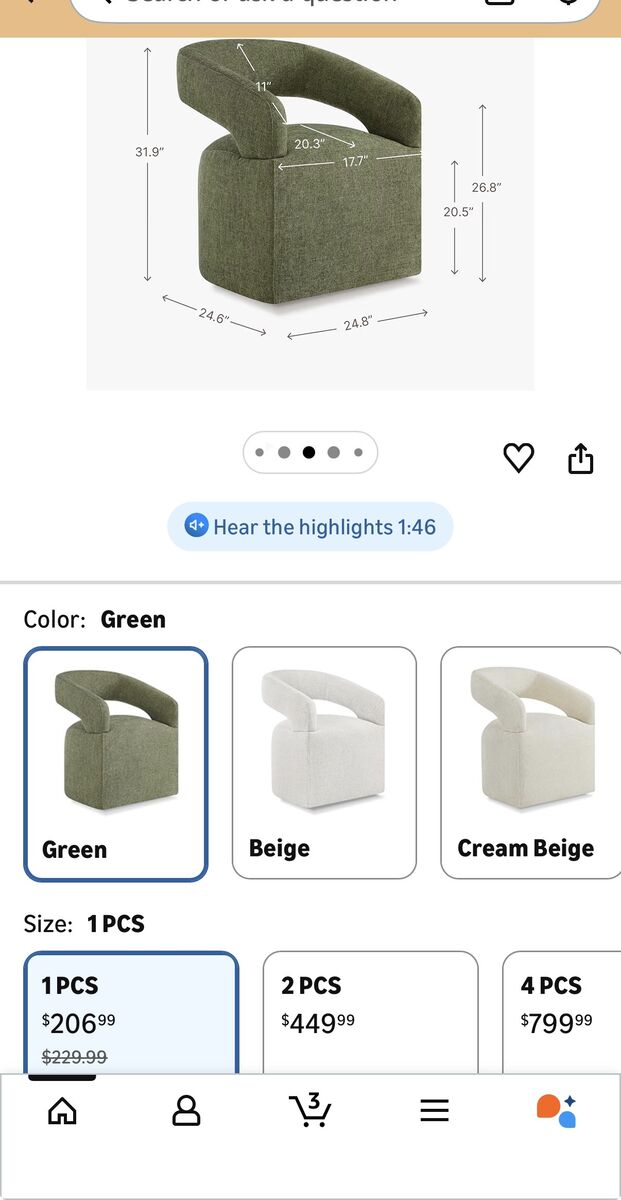Share this product
This screenshot has width=621, height=1200.
581,458
